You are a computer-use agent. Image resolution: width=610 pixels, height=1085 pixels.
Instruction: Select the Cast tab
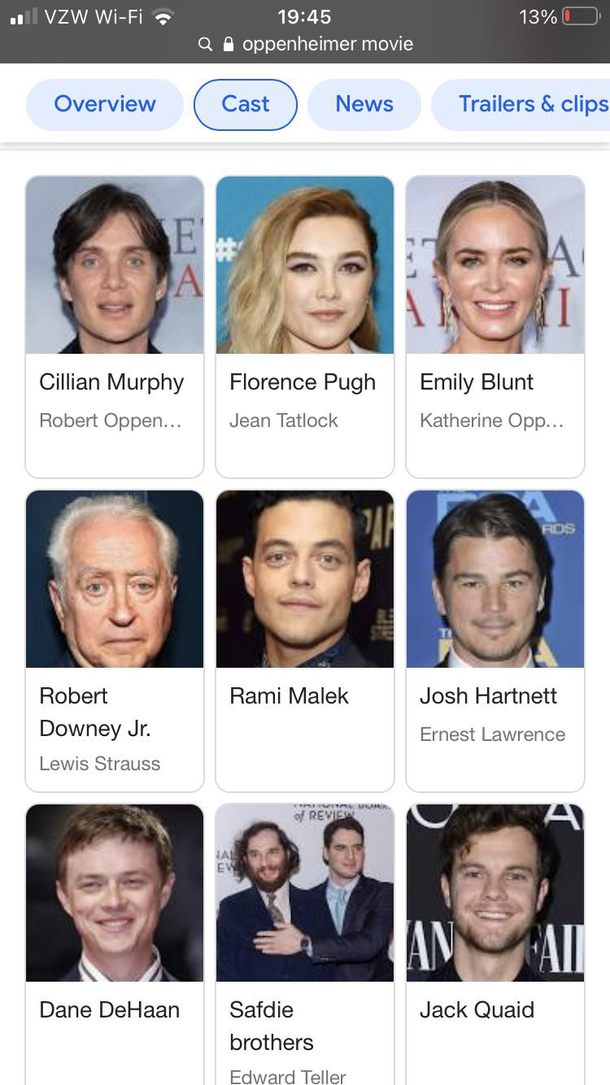[x=245, y=104]
